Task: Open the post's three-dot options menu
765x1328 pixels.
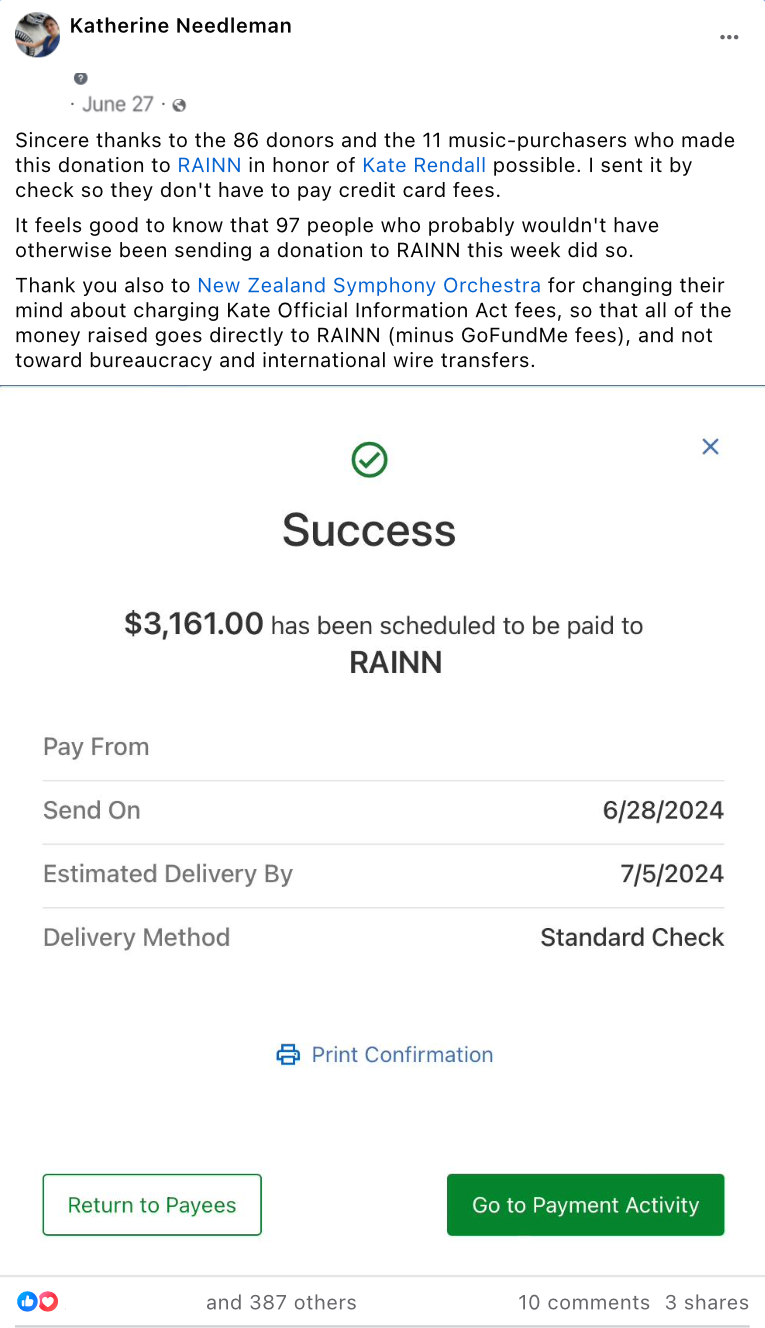Action: coord(729,38)
